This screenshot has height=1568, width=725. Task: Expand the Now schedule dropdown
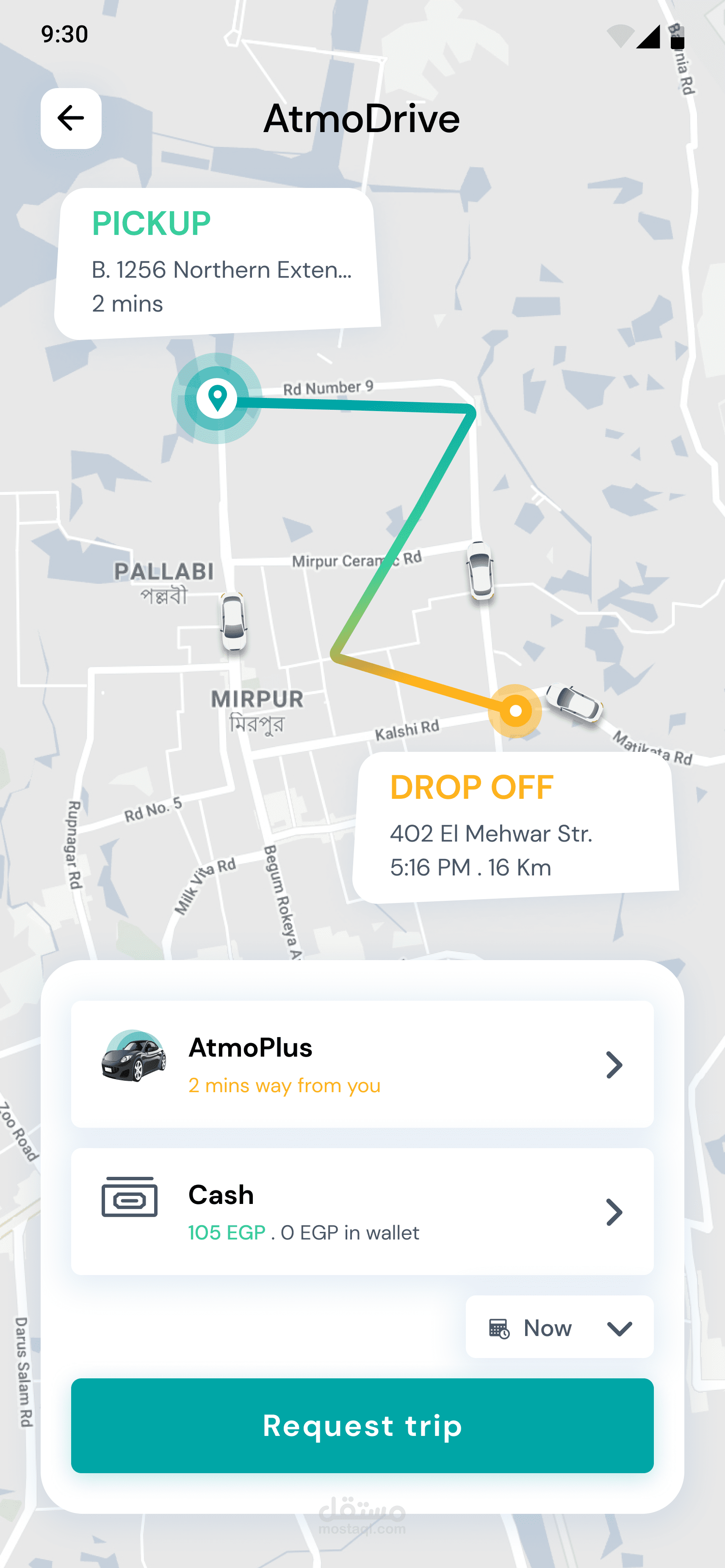click(x=559, y=1328)
